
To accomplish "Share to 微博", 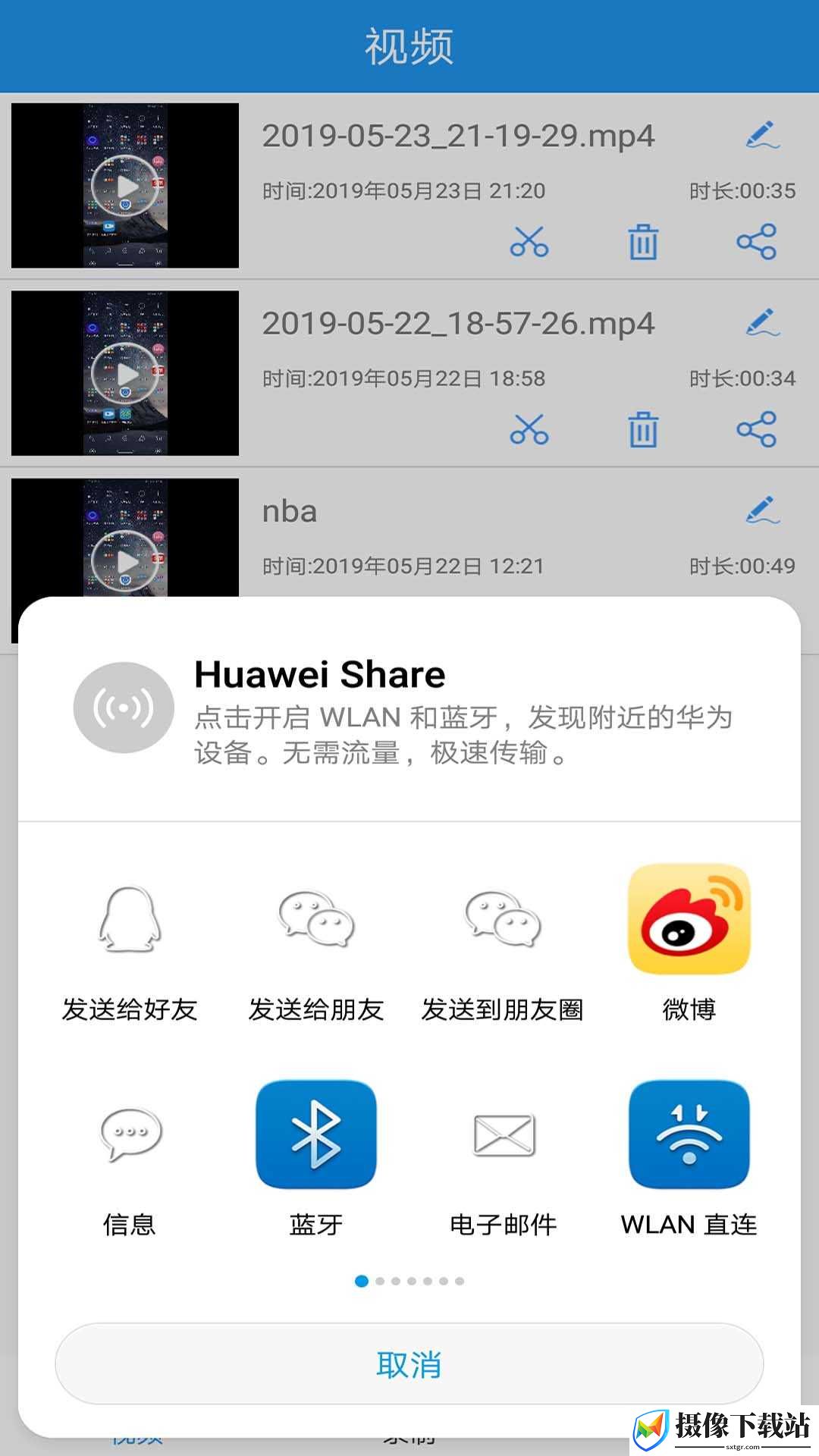I will pyautogui.click(x=689, y=946).
